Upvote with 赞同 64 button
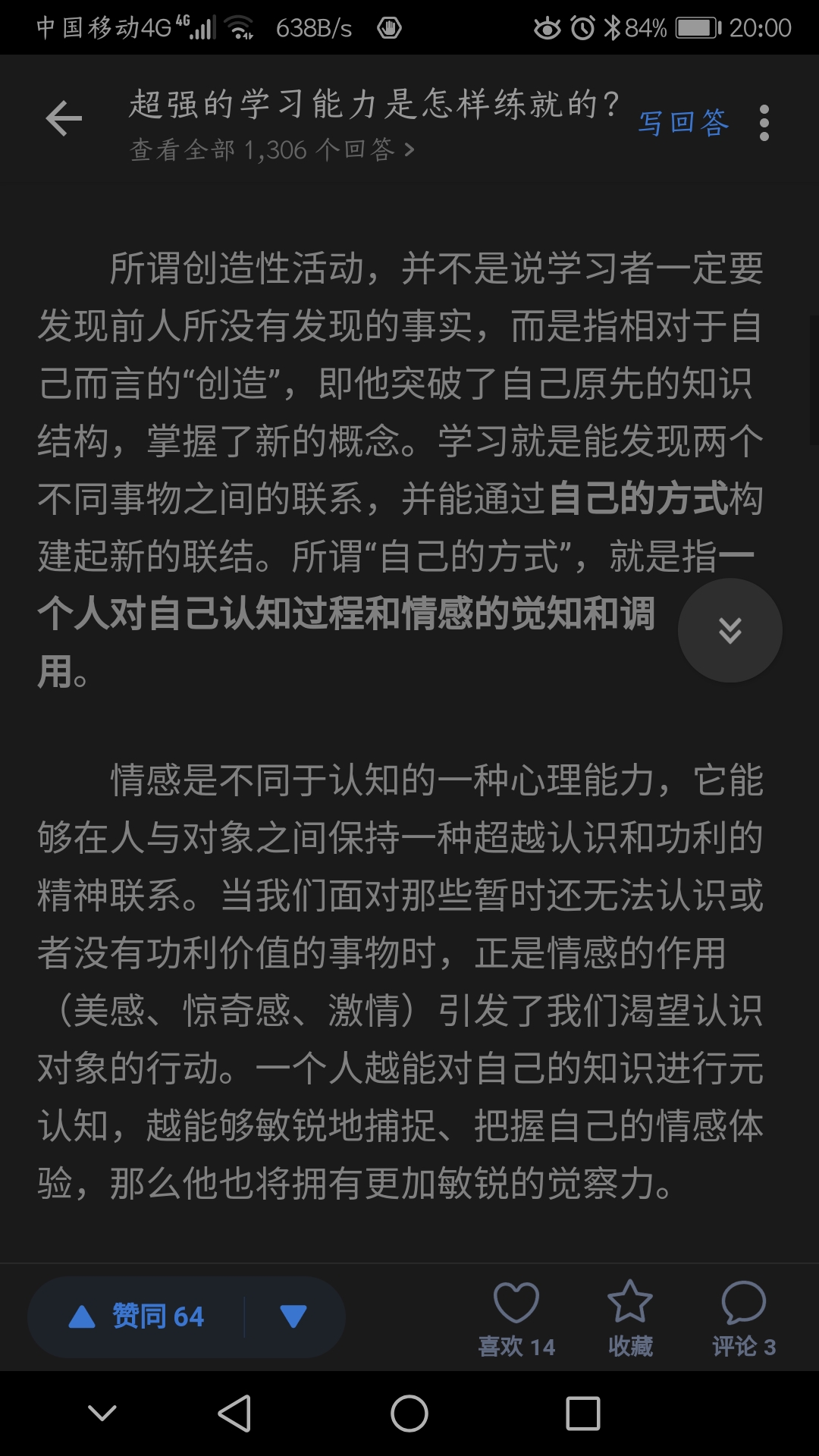The width and height of the screenshot is (819, 1456). point(138,1316)
